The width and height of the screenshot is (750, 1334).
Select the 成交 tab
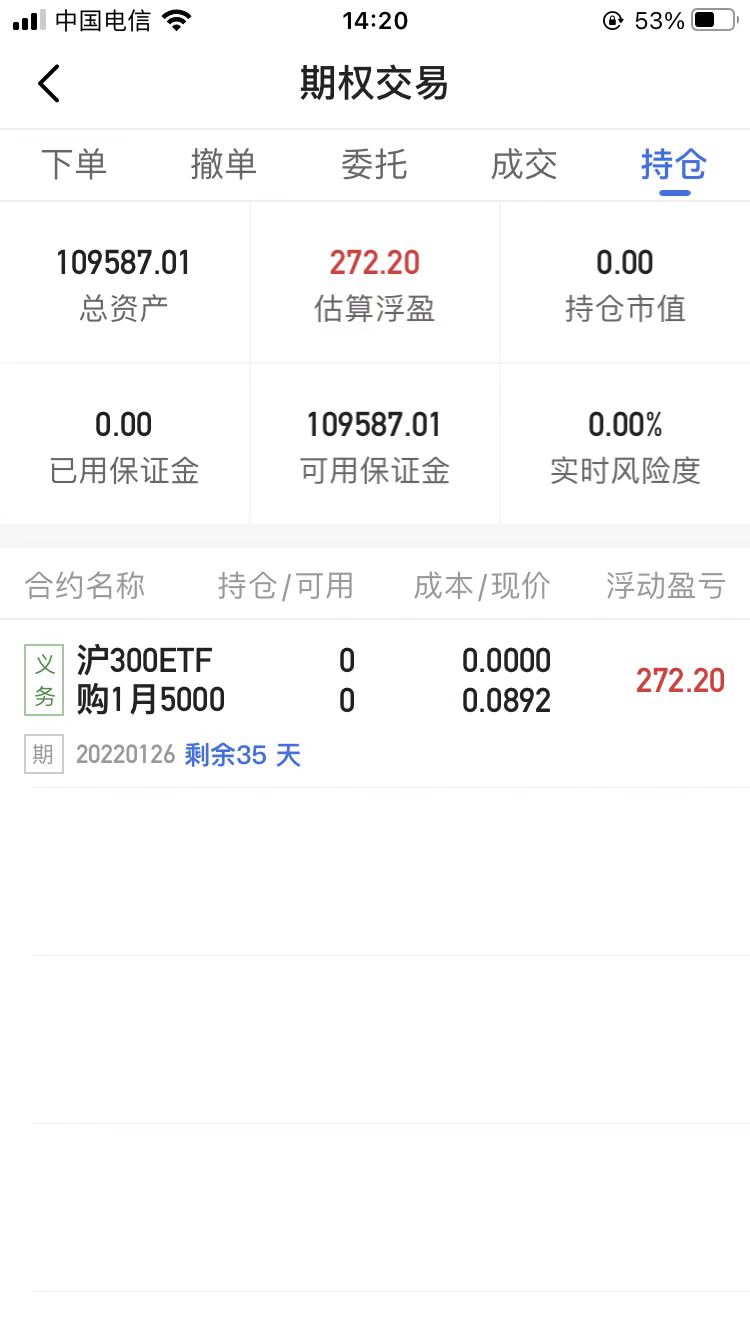[x=524, y=165]
